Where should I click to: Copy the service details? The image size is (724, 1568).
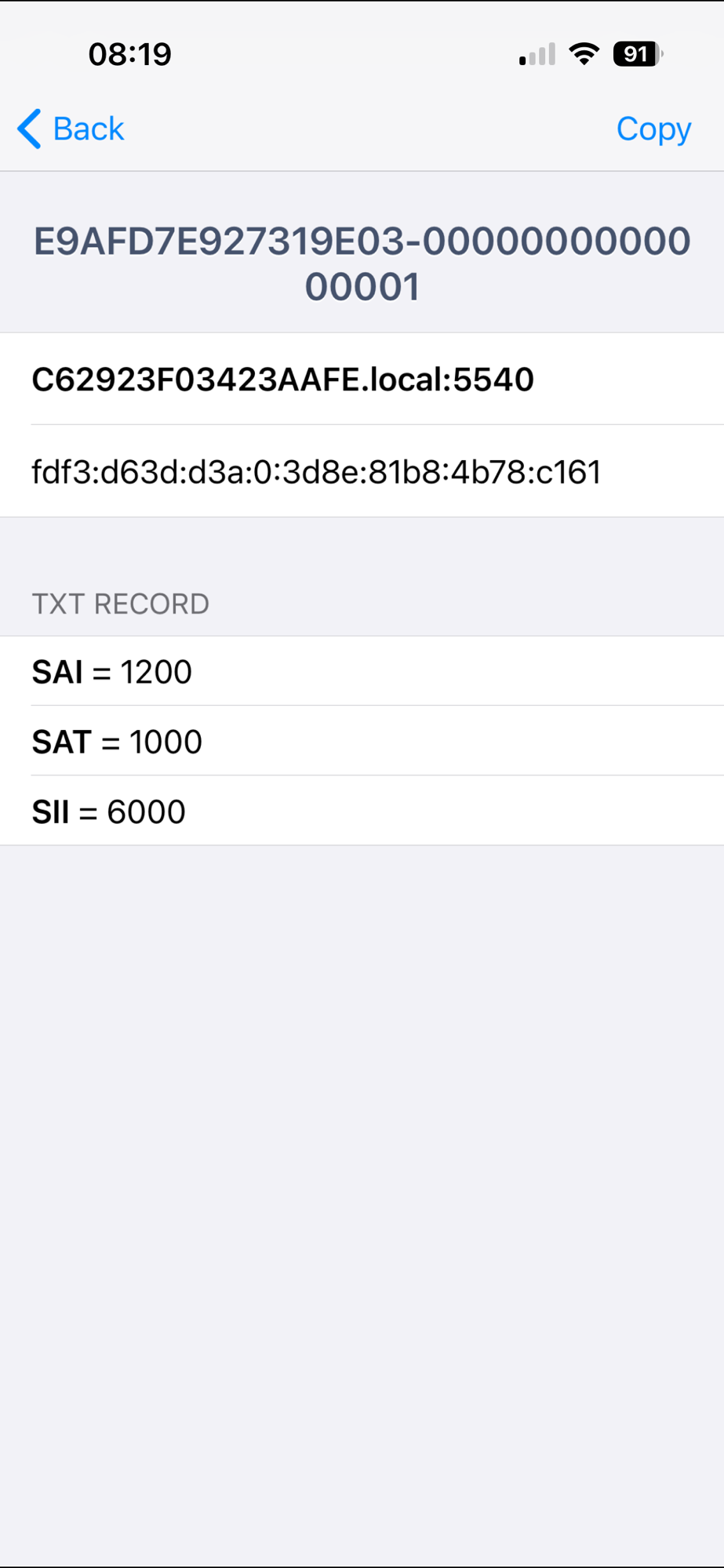pyautogui.click(x=653, y=129)
